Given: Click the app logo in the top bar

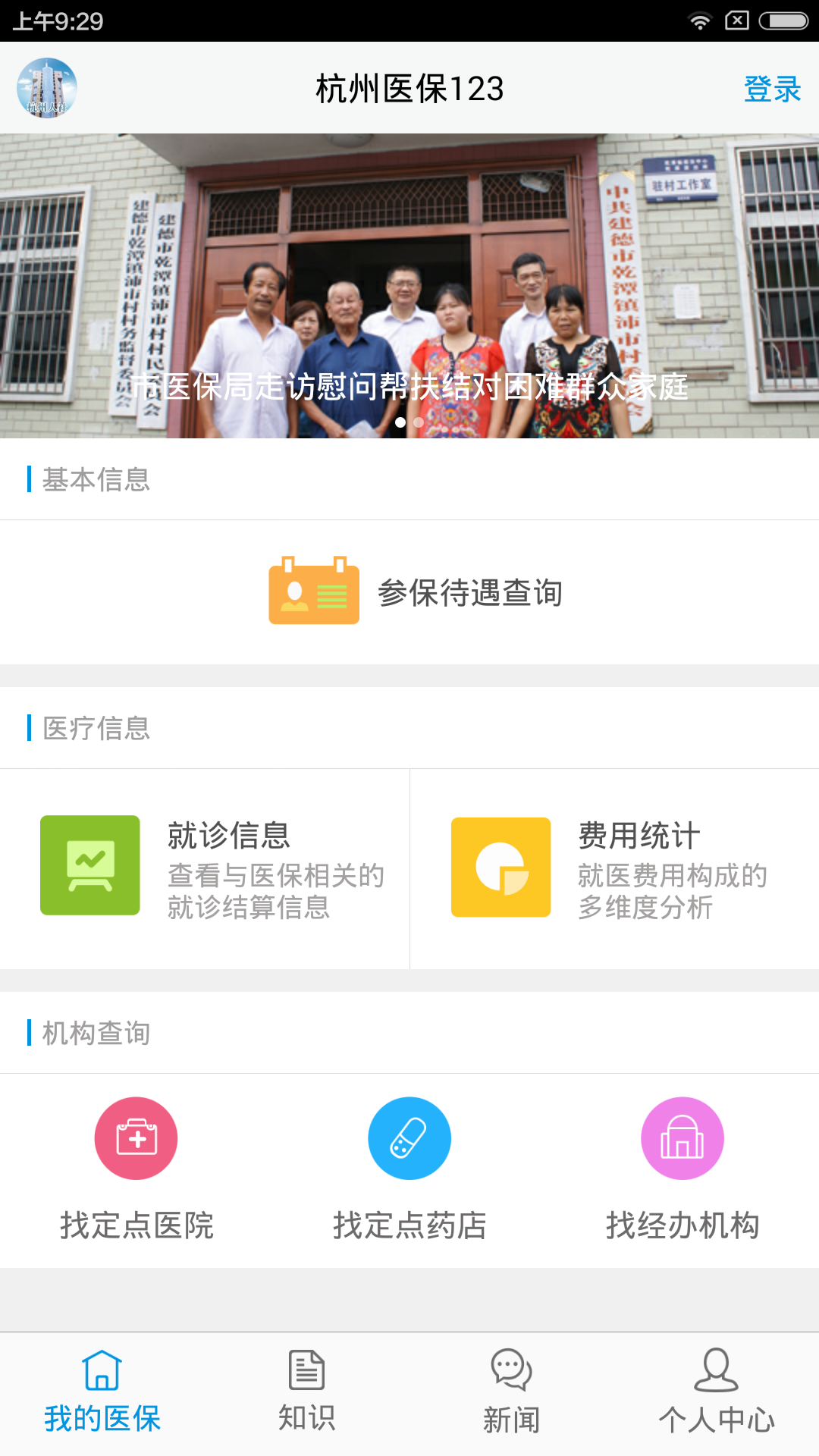Looking at the screenshot, I should coord(46,89).
